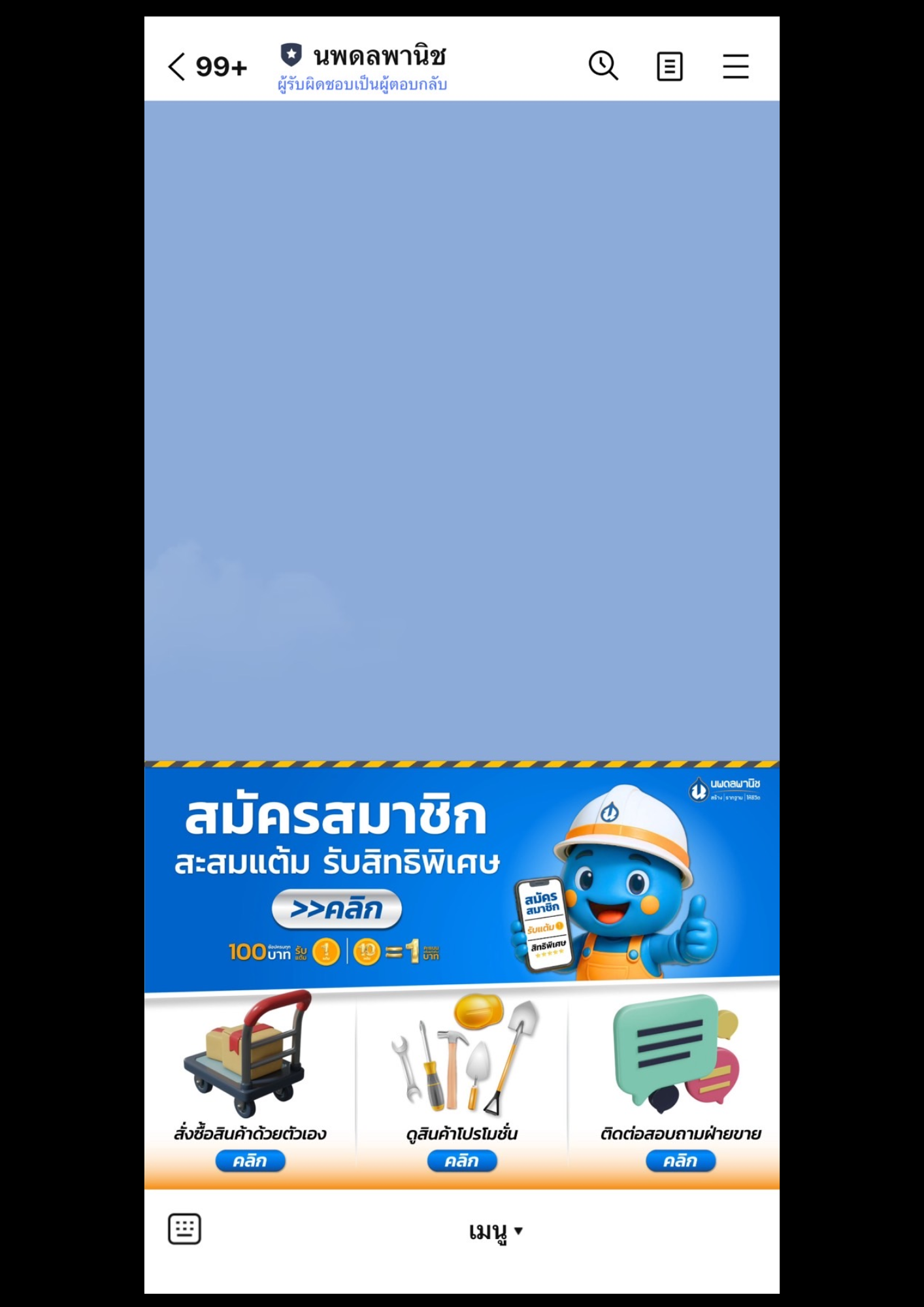Go back to the chat list
The height and width of the screenshot is (1307, 924).
click(176, 67)
